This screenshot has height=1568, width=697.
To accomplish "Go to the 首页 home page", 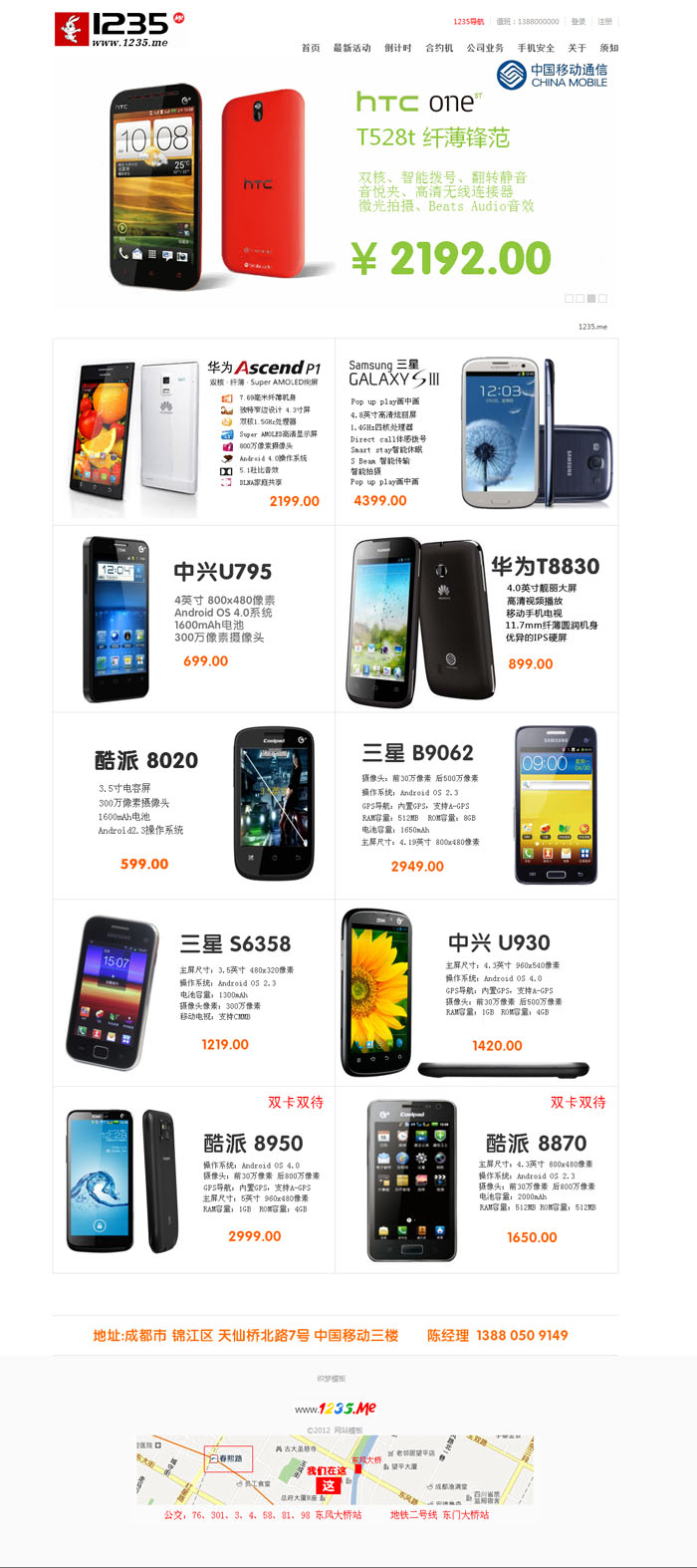I will coord(311,48).
